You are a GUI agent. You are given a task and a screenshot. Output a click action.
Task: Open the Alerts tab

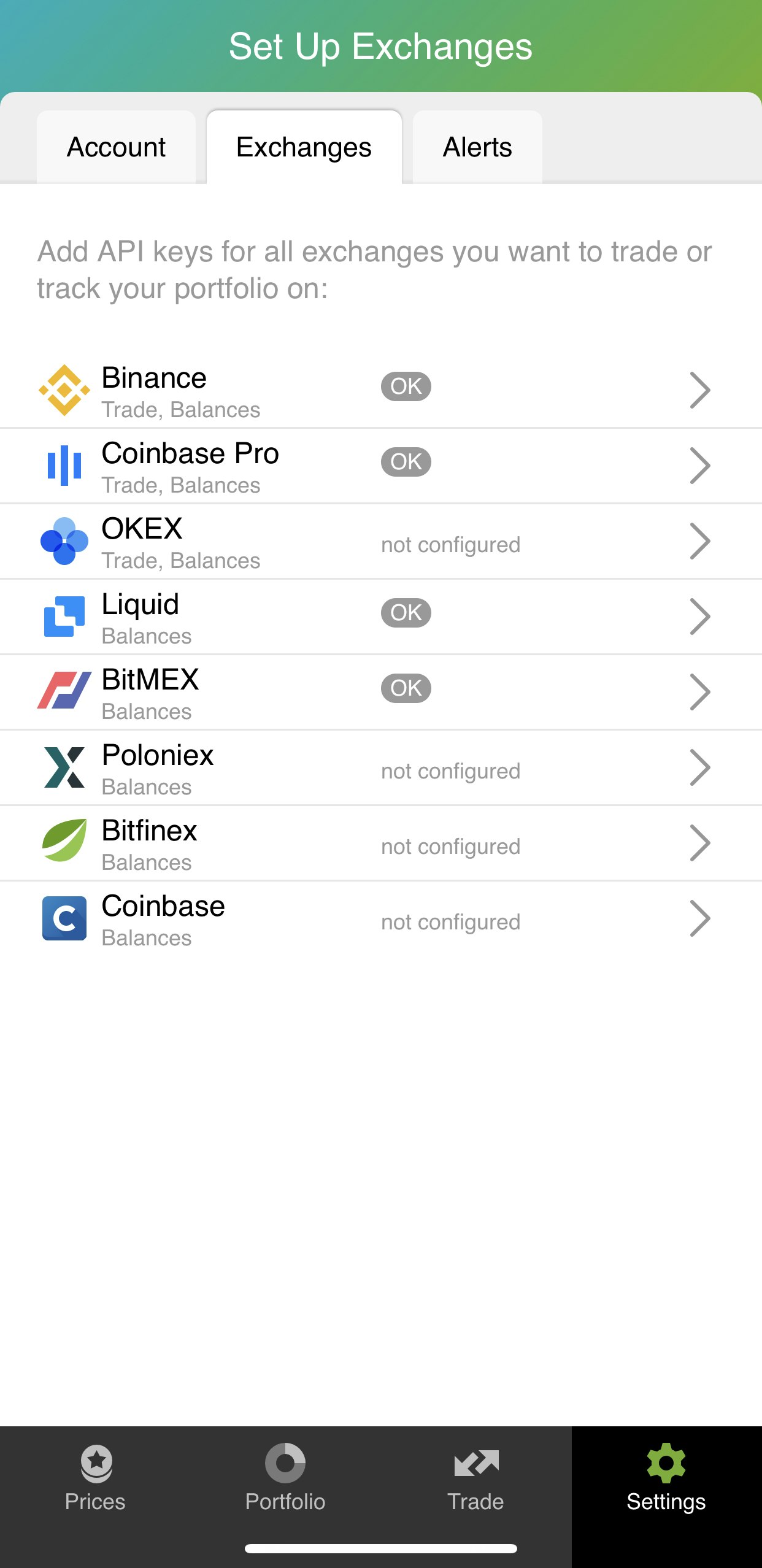(x=477, y=147)
